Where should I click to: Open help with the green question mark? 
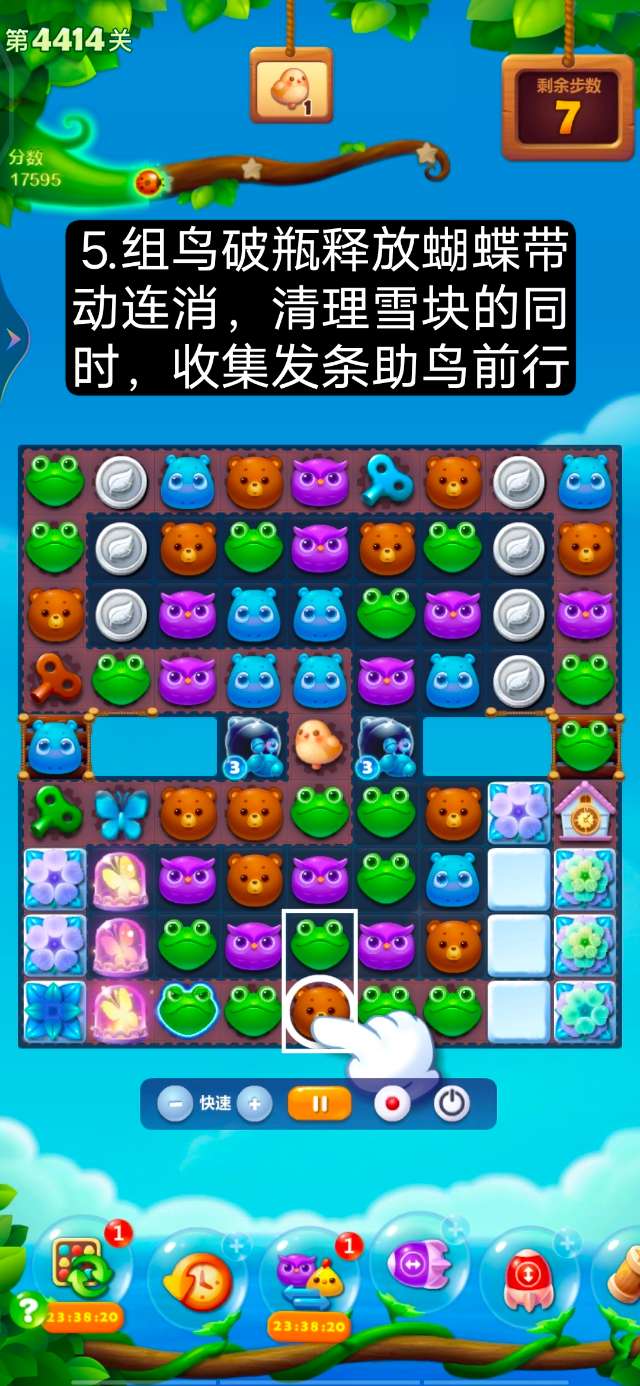coord(25,1308)
